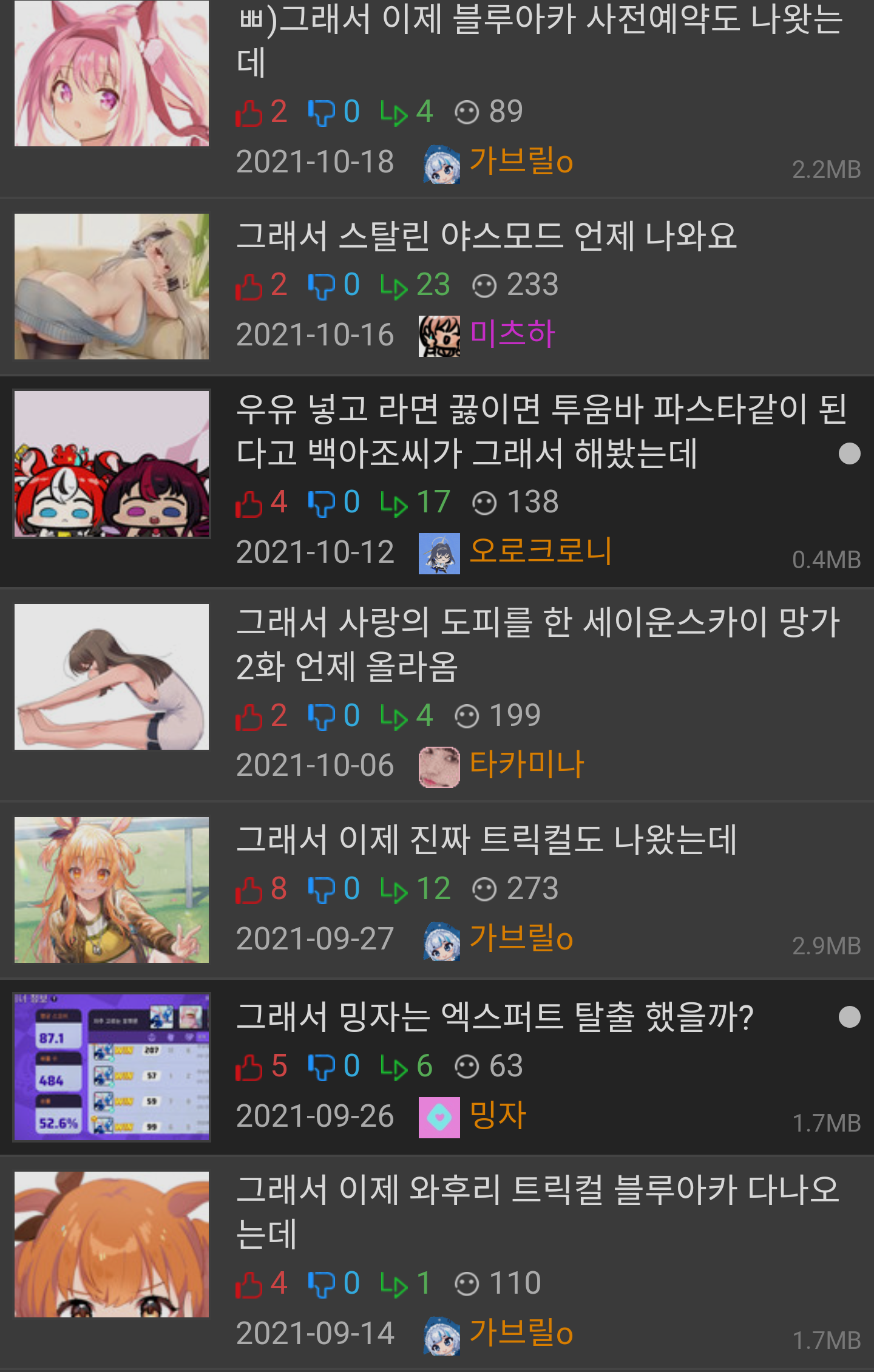View author 오로크로니's profile

(x=541, y=552)
